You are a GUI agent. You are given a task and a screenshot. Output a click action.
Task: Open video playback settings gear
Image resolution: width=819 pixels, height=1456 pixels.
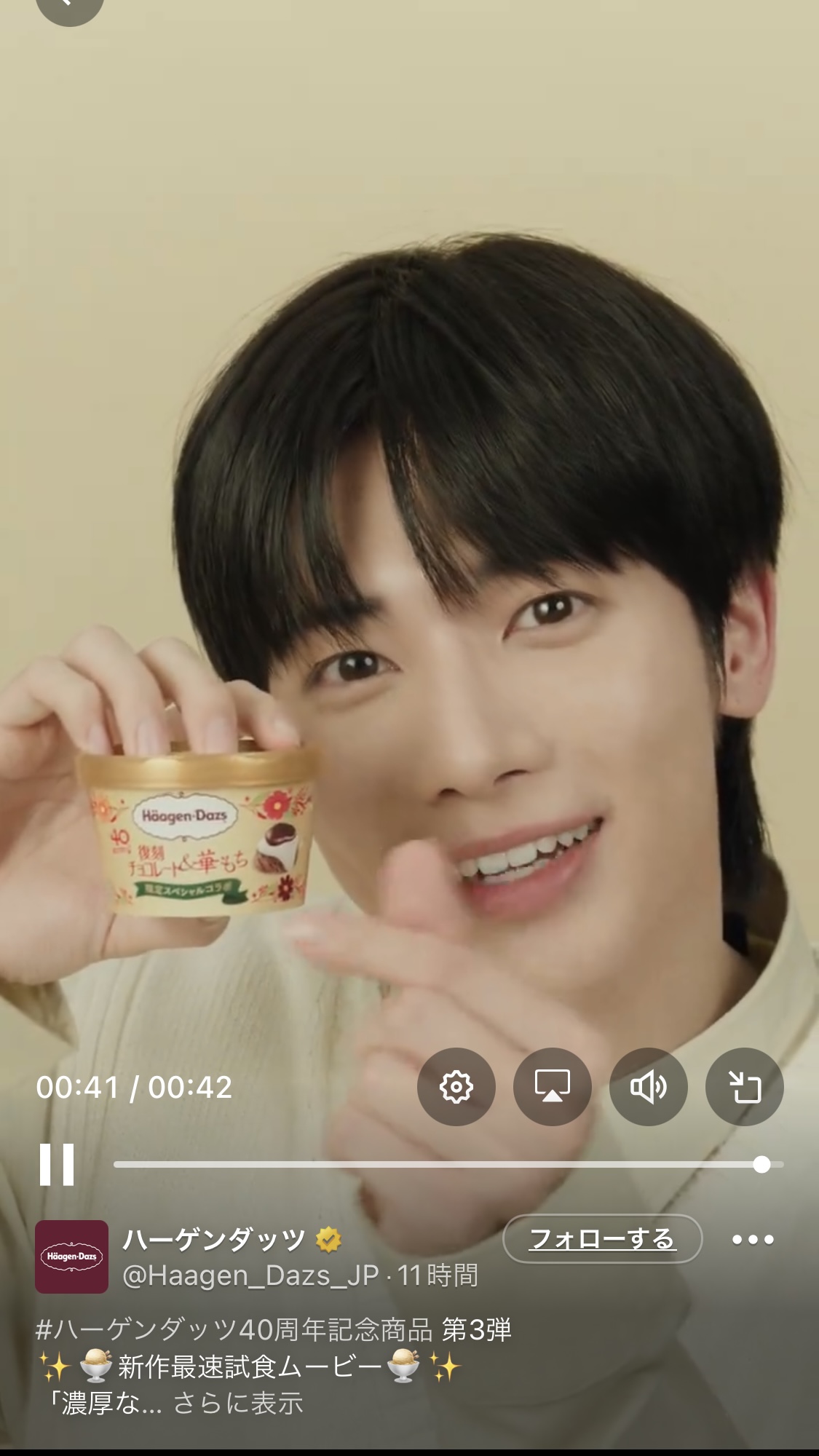[456, 1086]
